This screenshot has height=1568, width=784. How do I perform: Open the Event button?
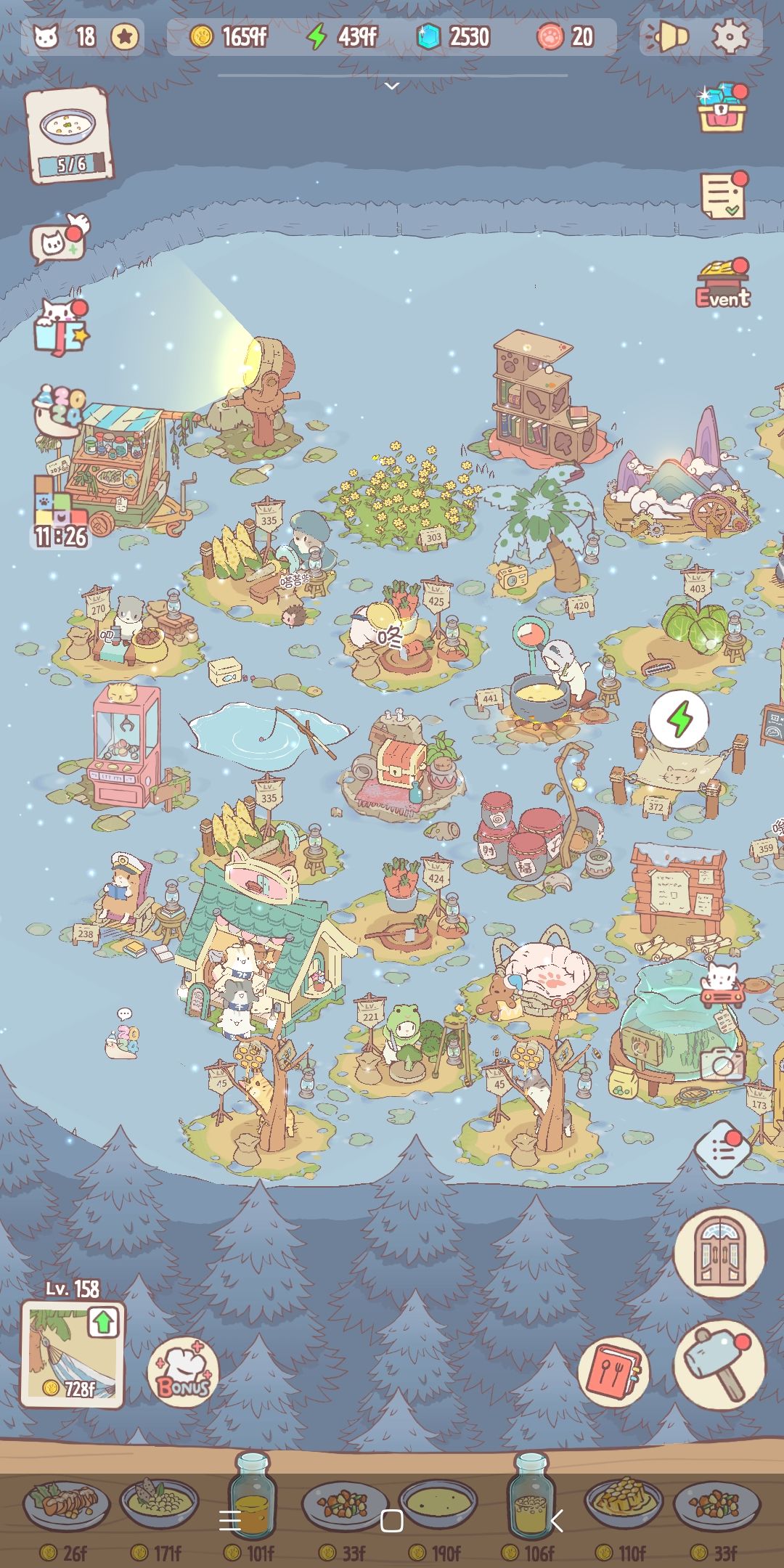coord(723,284)
